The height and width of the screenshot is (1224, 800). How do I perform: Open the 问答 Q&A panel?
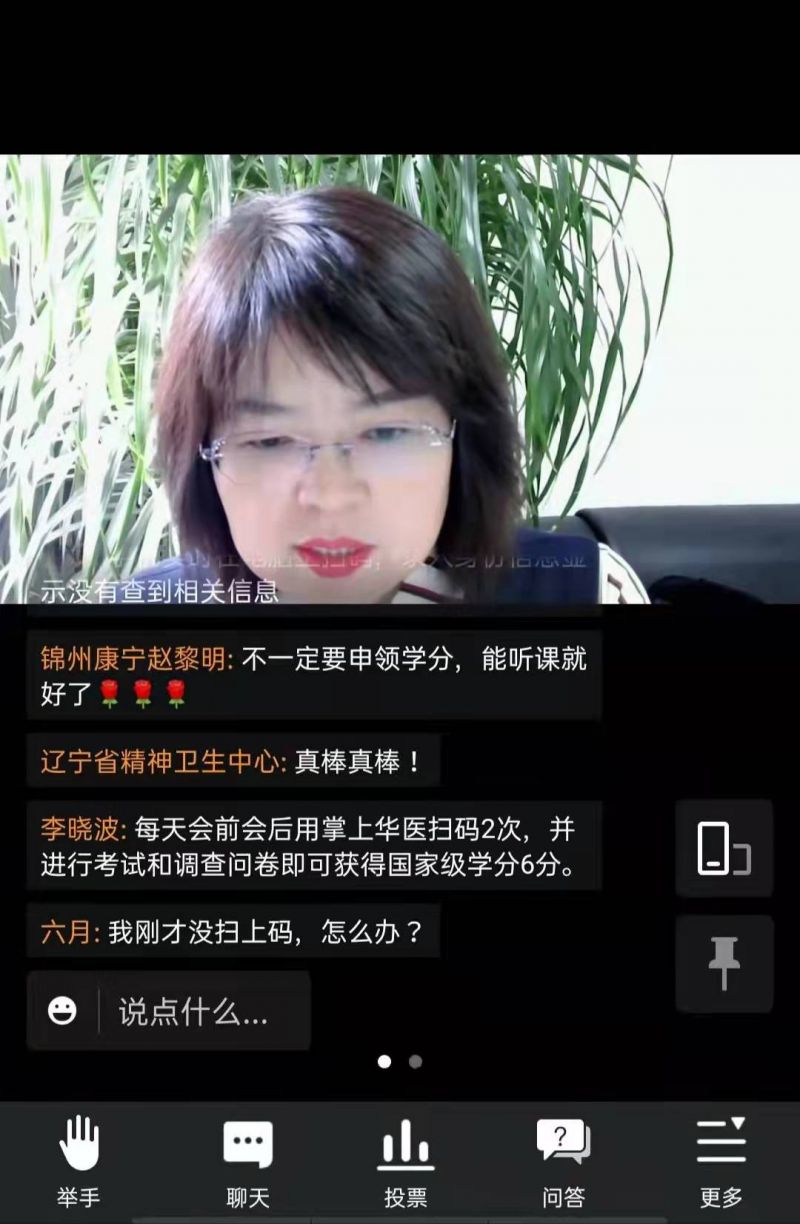click(x=563, y=1160)
